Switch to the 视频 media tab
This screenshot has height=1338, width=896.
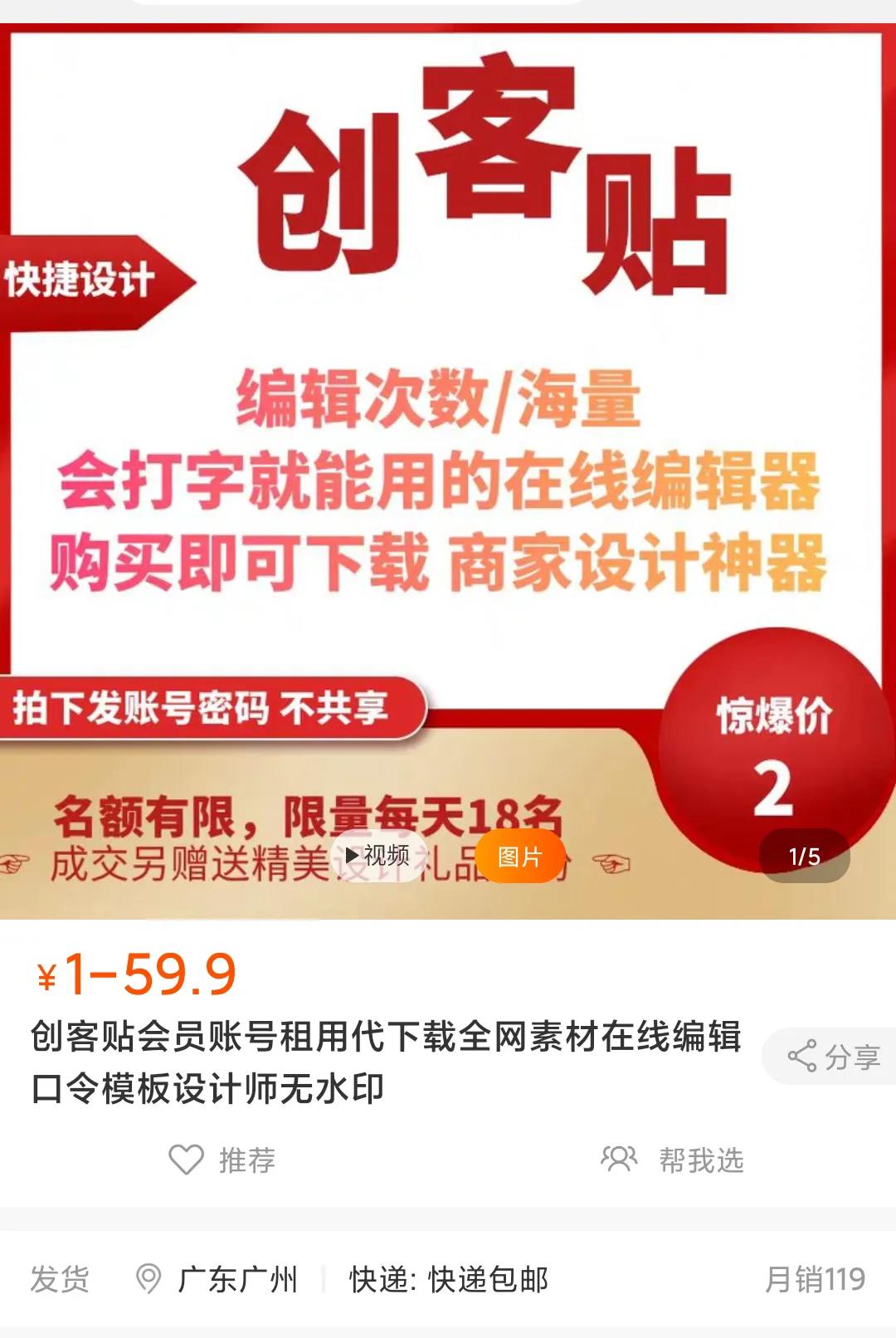coord(378,856)
